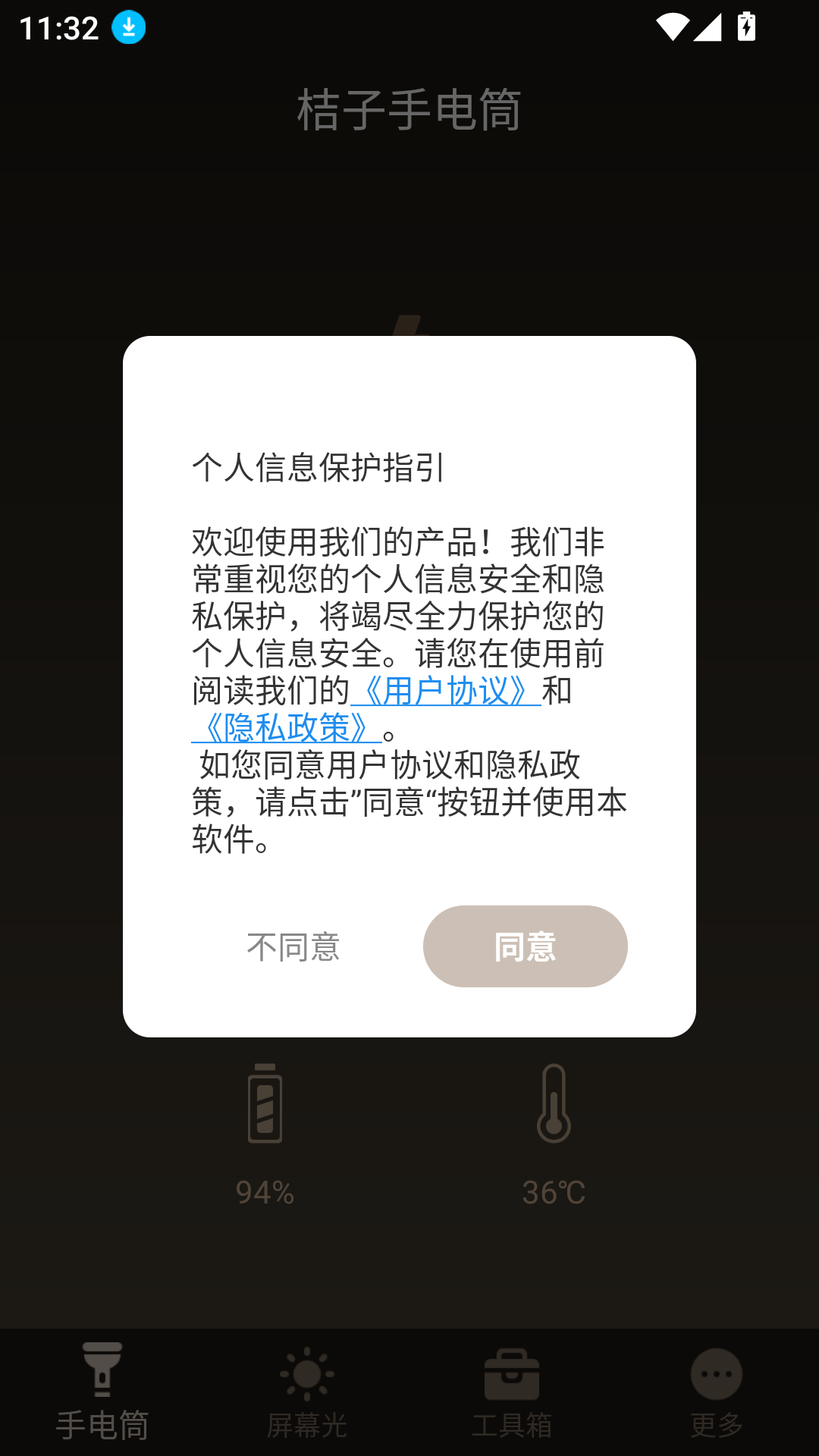Tap the 同意 button to agree
The width and height of the screenshot is (819, 1456).
pyautogui.click(x=525, y=946)
